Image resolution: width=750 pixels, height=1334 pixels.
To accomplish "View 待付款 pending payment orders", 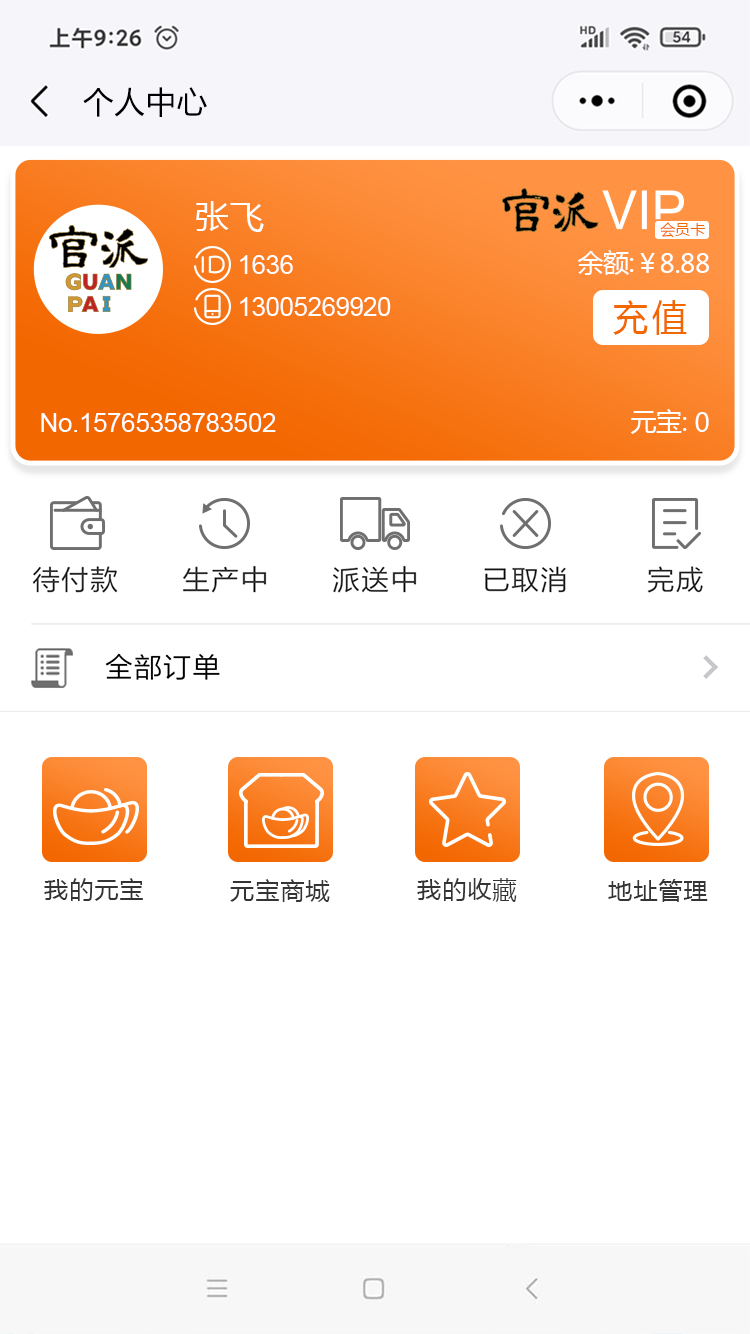I will (76, 546).
